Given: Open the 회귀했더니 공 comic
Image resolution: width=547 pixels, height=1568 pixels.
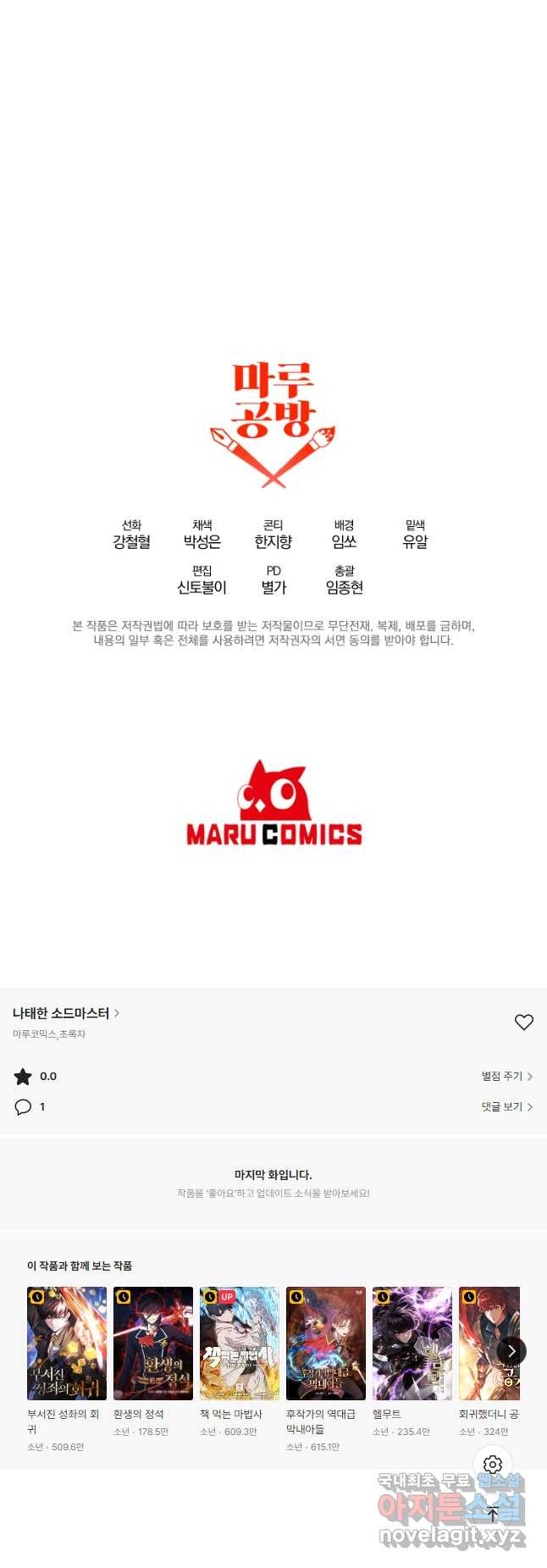Looking at the screenshot, I should [x=486, y=1344].
